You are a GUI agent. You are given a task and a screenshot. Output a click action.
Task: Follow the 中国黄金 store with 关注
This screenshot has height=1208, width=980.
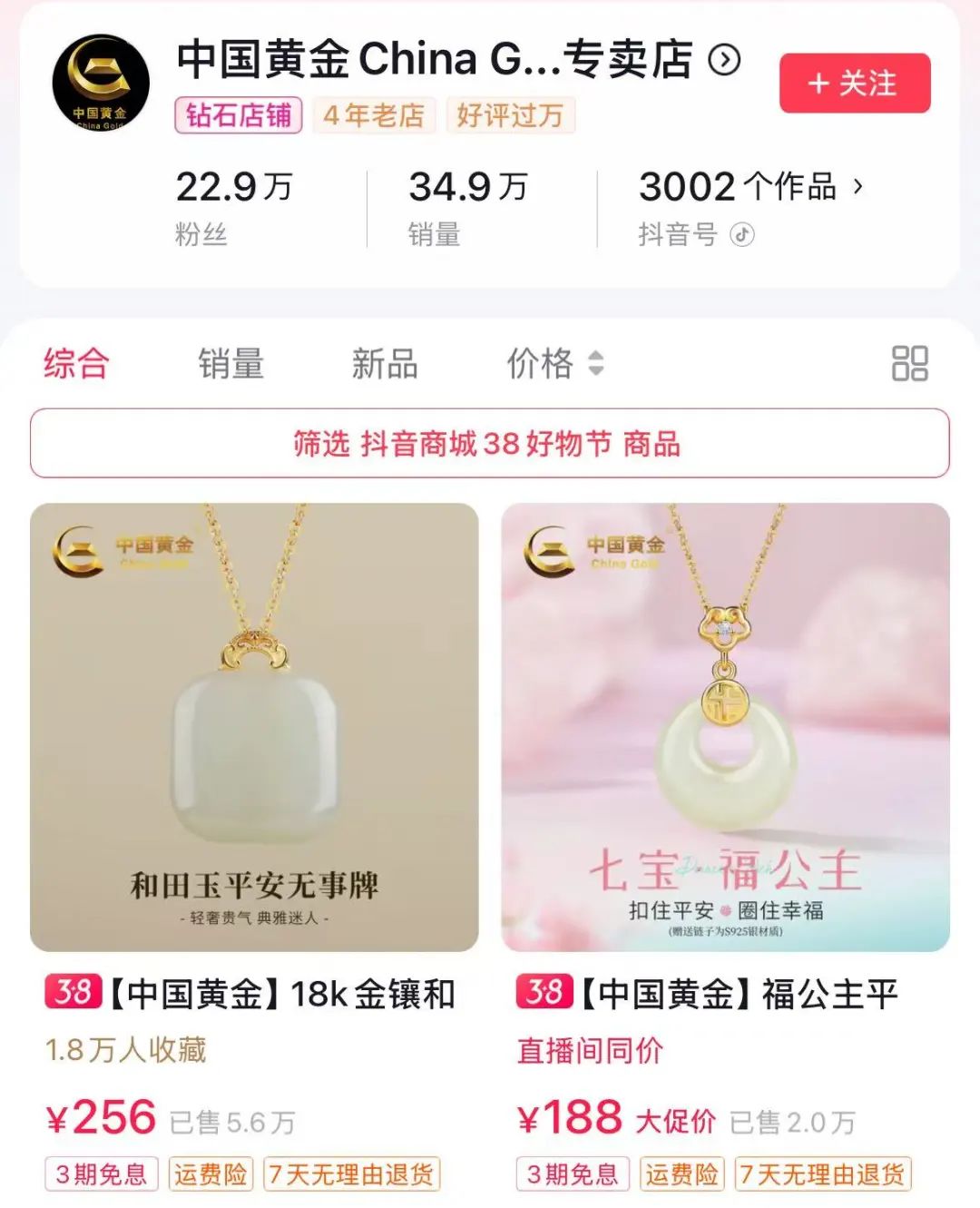point(854,83)
